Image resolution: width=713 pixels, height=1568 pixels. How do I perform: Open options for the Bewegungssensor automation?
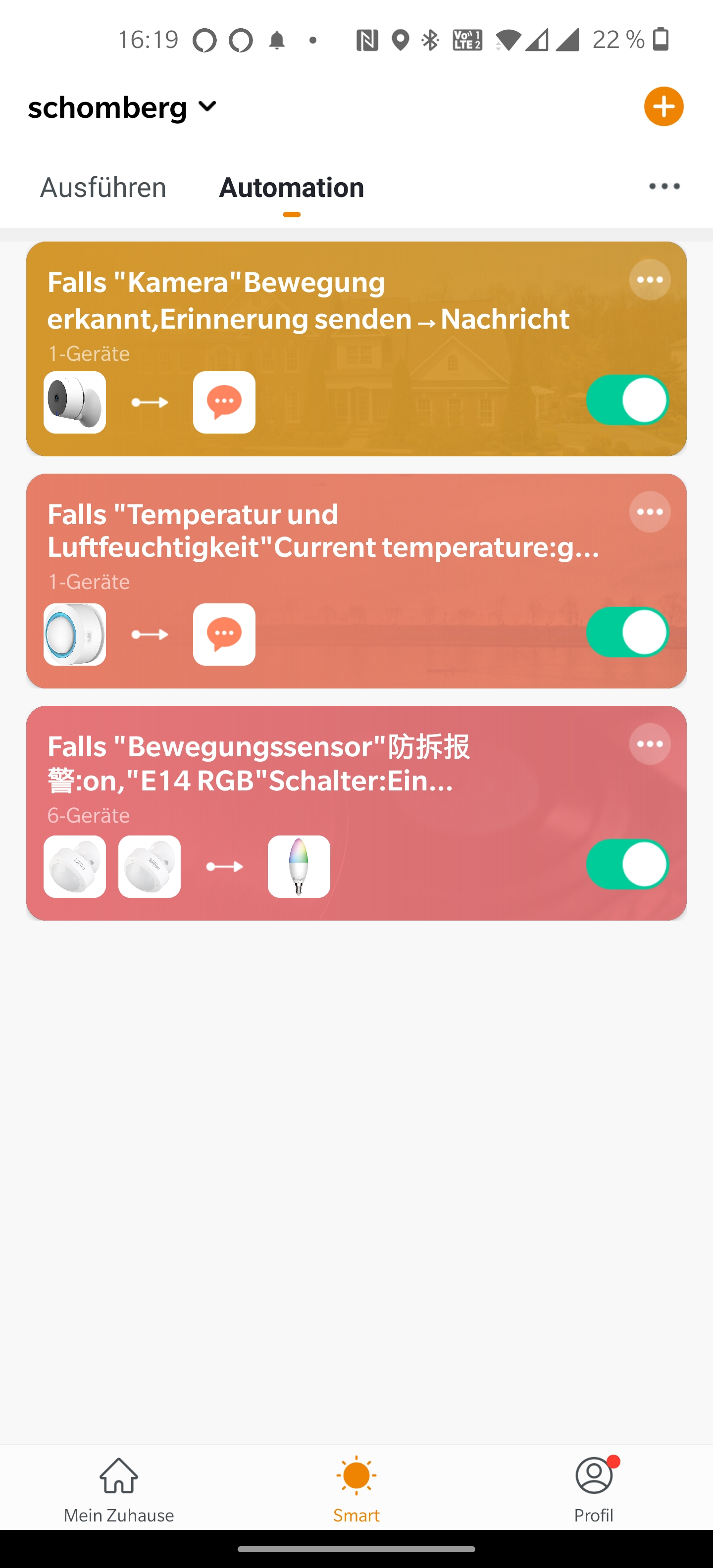[x=649, y=744]
